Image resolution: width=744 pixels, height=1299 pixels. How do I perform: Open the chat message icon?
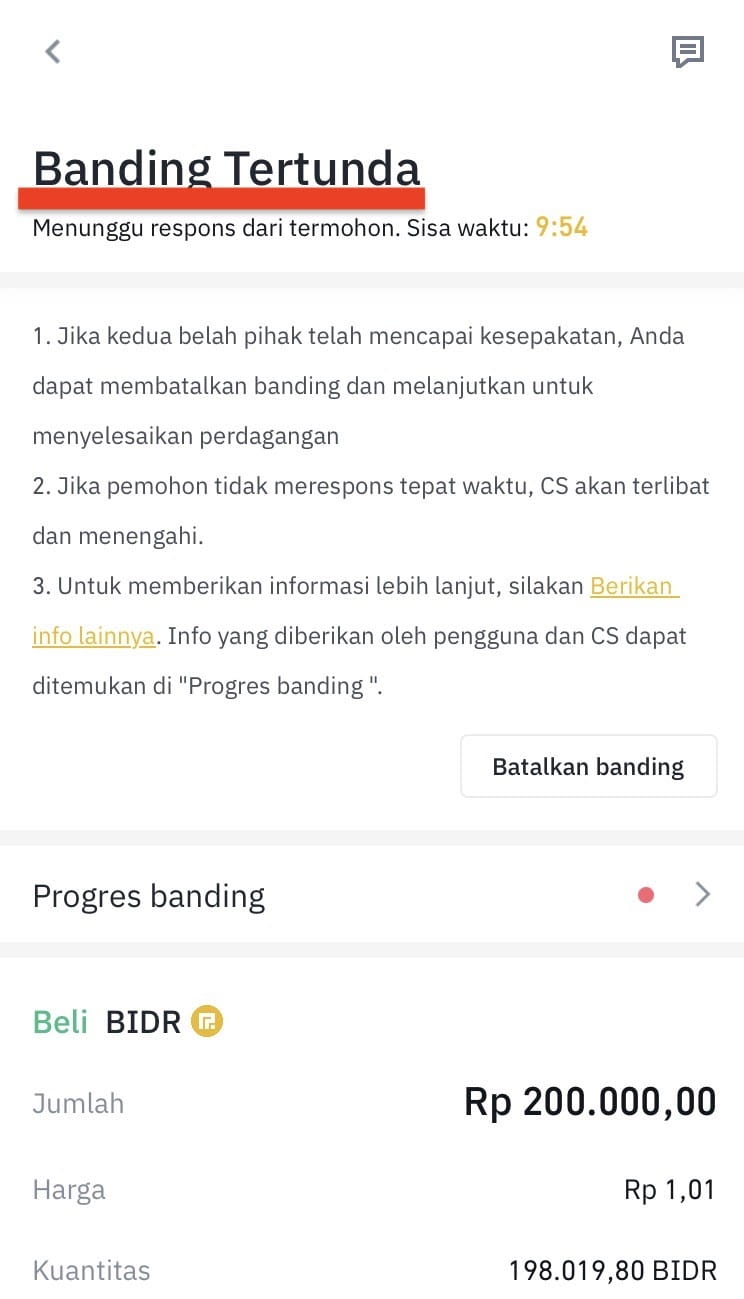[x=688, y=52]
